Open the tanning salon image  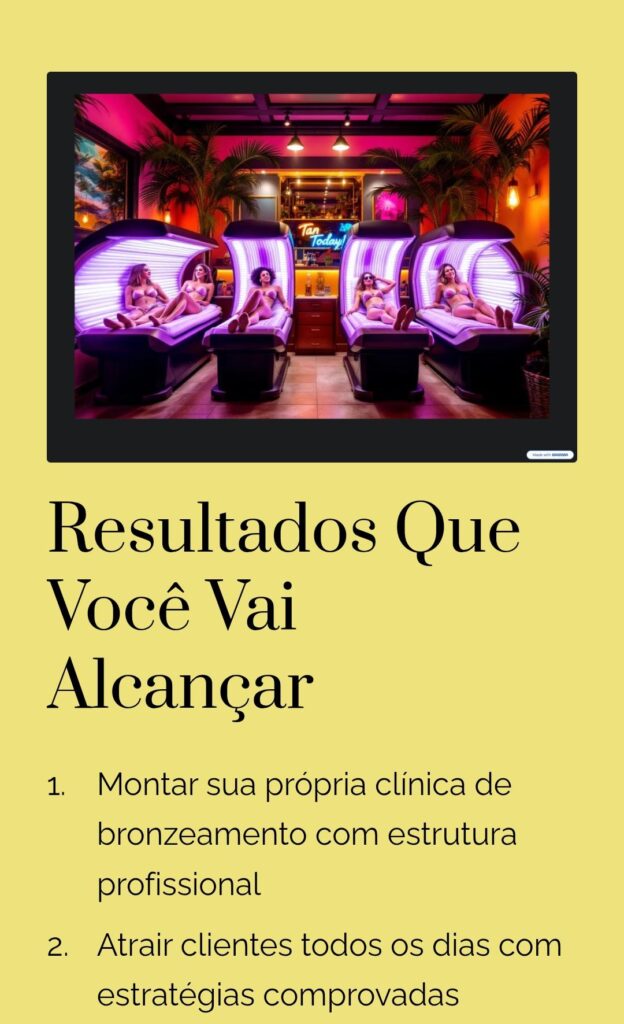311,257
